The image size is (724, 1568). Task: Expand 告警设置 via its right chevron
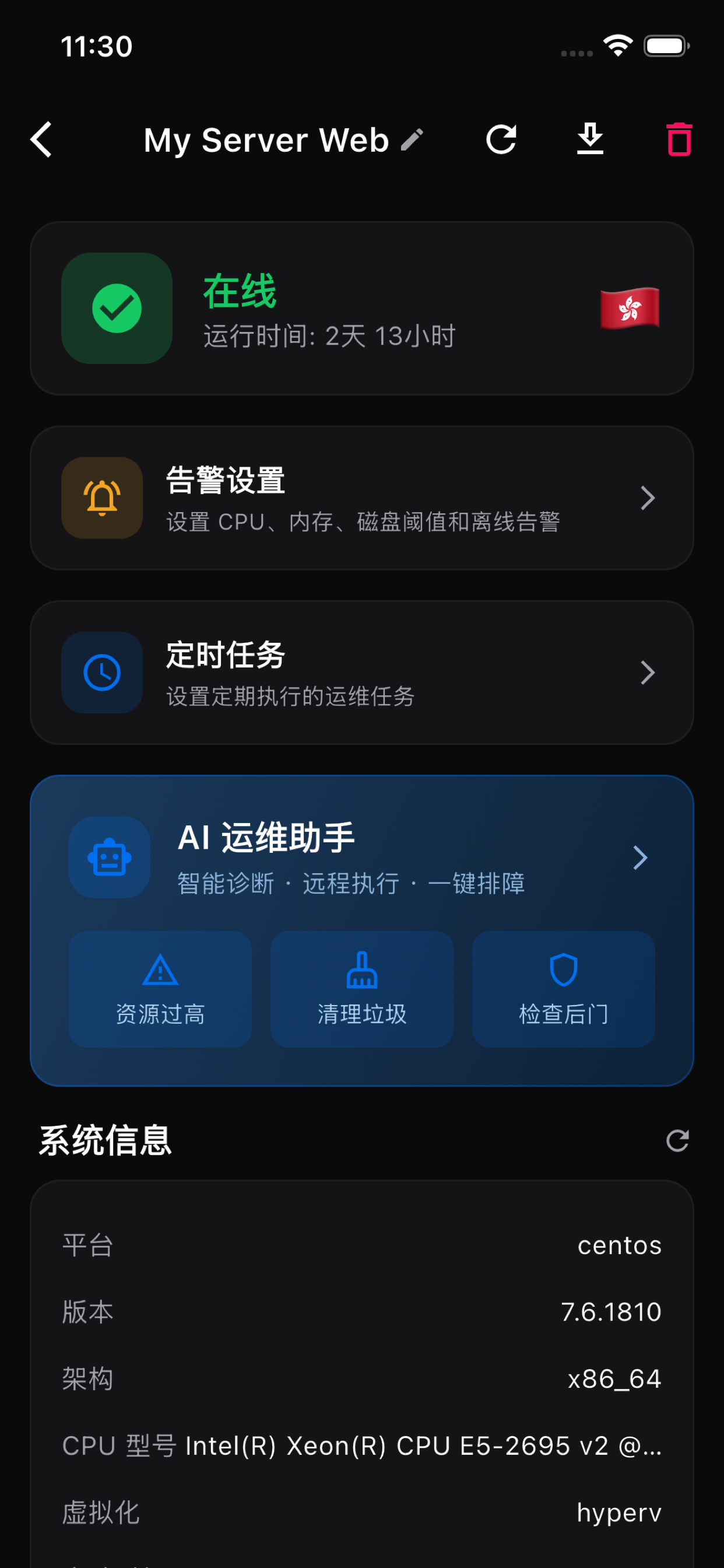point(648,498)
